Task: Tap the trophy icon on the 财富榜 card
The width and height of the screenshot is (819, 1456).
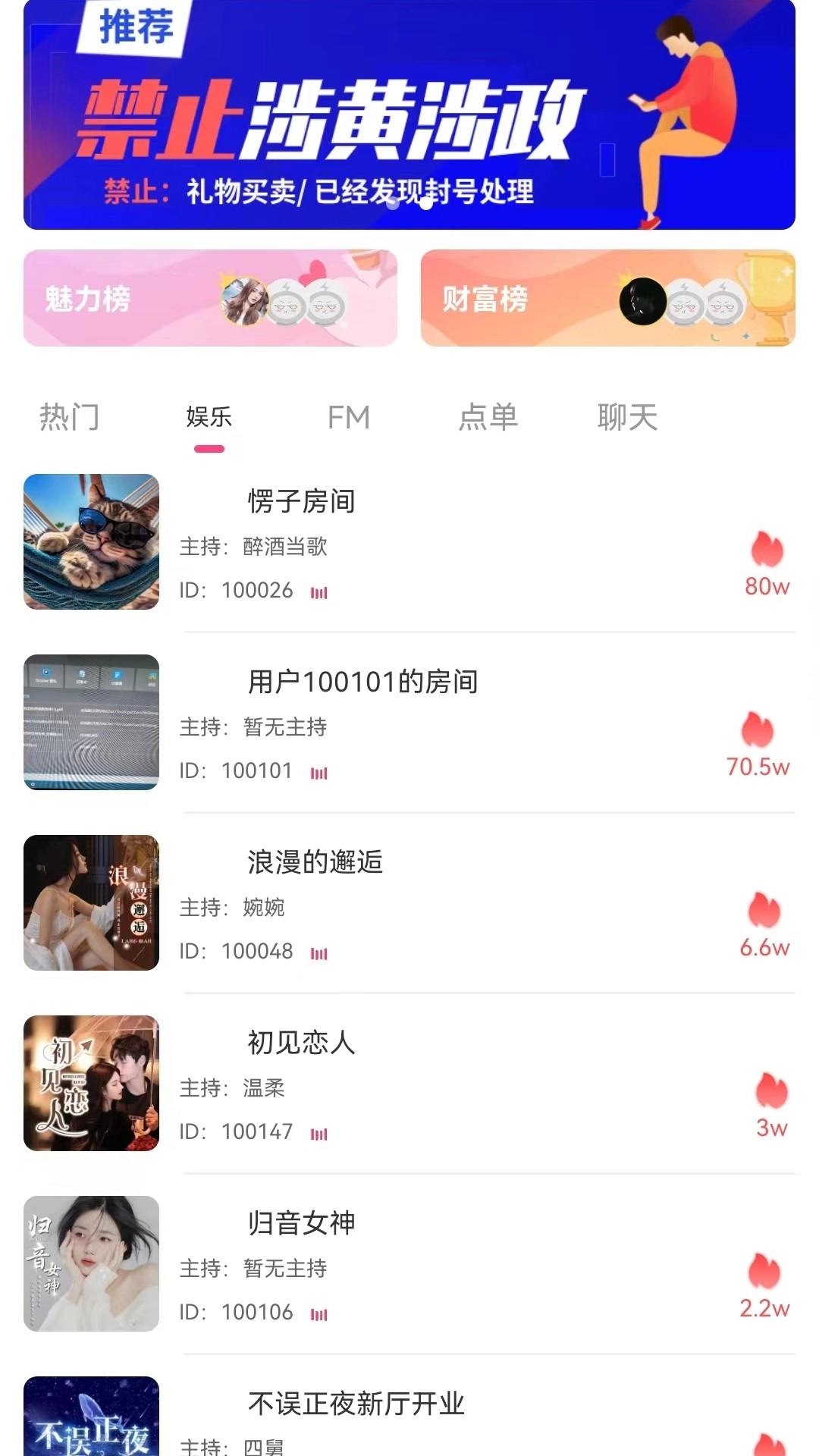Action: 767,298
